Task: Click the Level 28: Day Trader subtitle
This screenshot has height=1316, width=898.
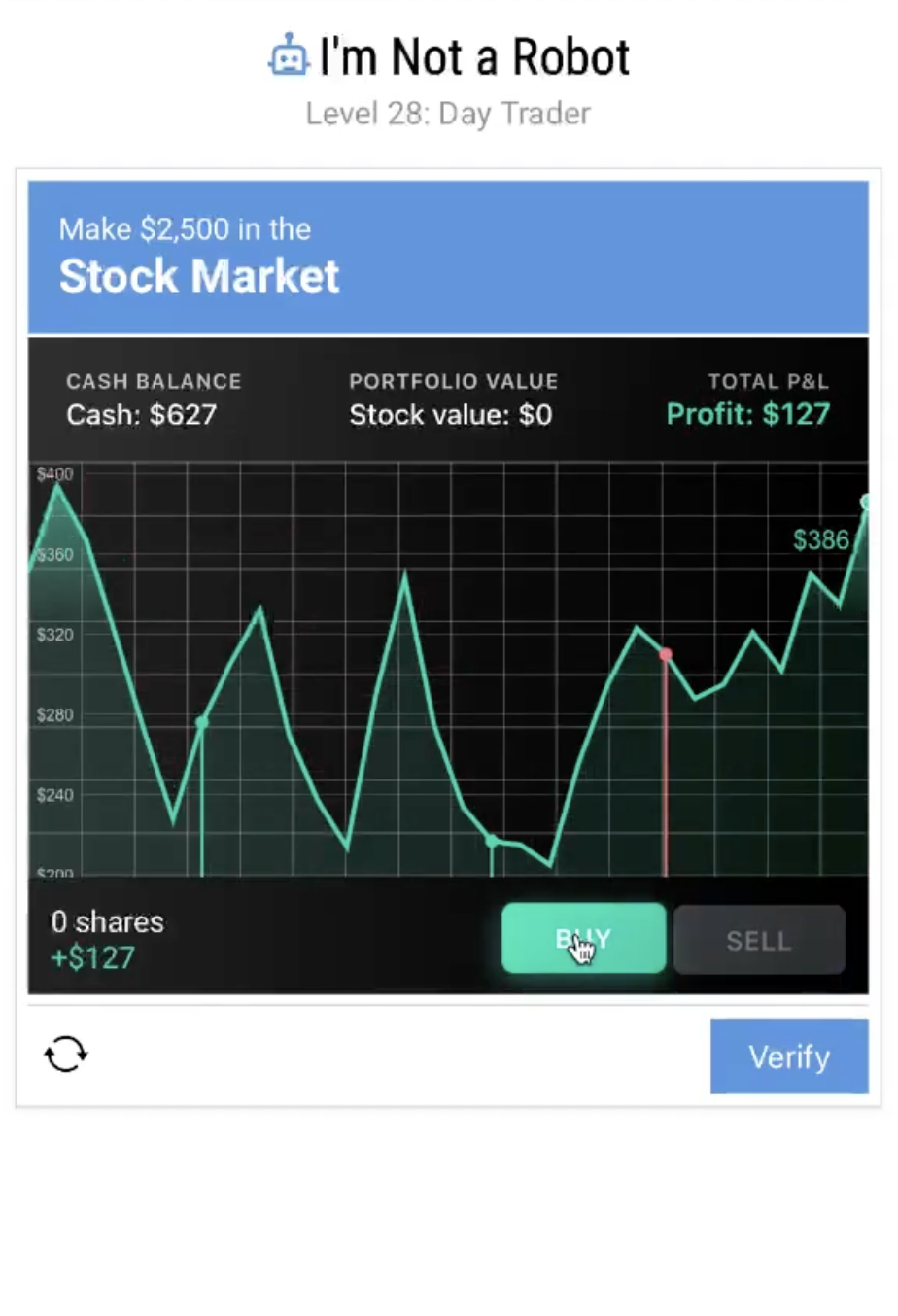Action: point(448,114)
